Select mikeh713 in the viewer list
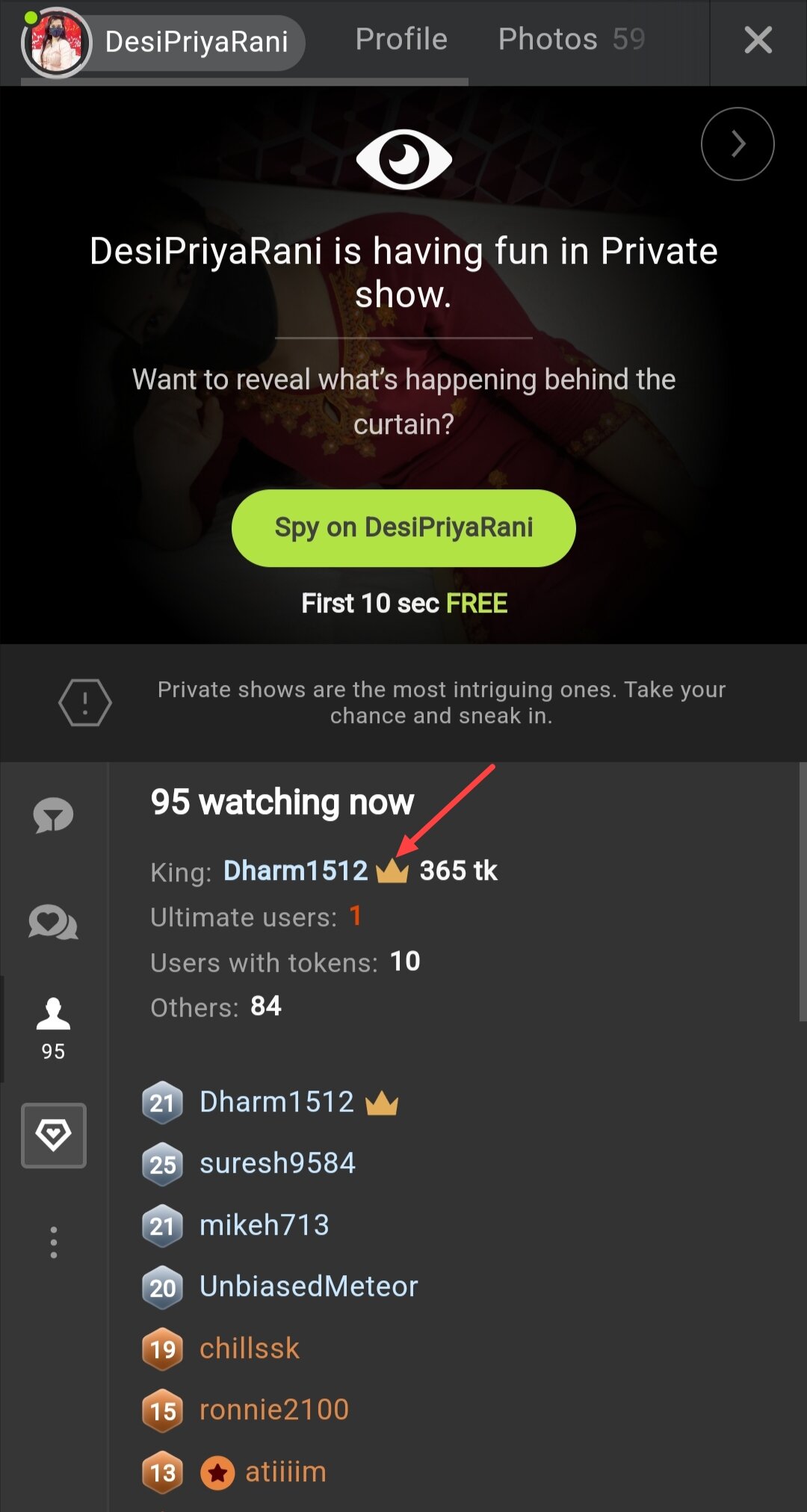807x1512 pixels. tap(265, 1225)
